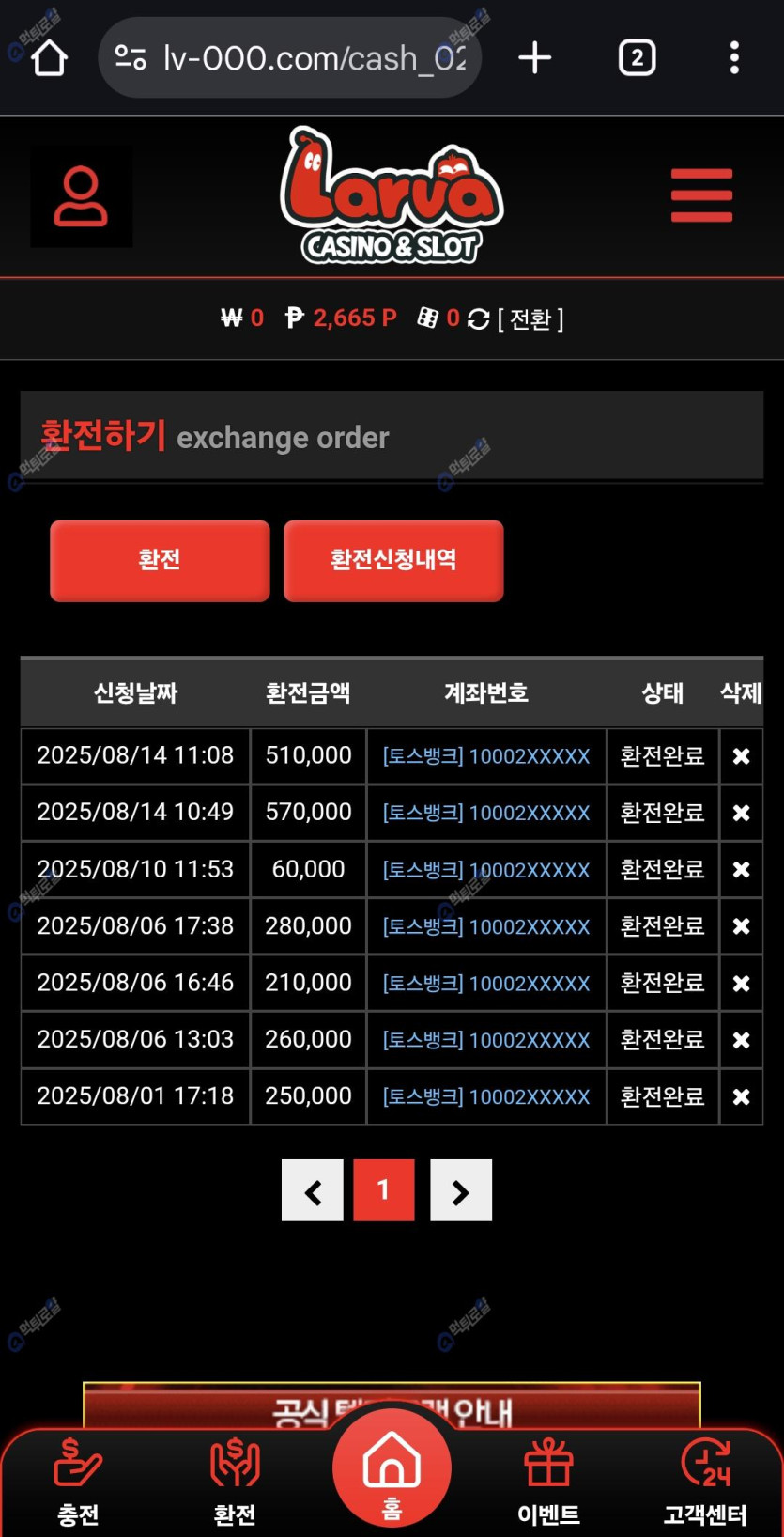The height and width of the screenshot is (1537, 784).
Task: Tap the 전환 point conversion link
Action: pos(530,319)
